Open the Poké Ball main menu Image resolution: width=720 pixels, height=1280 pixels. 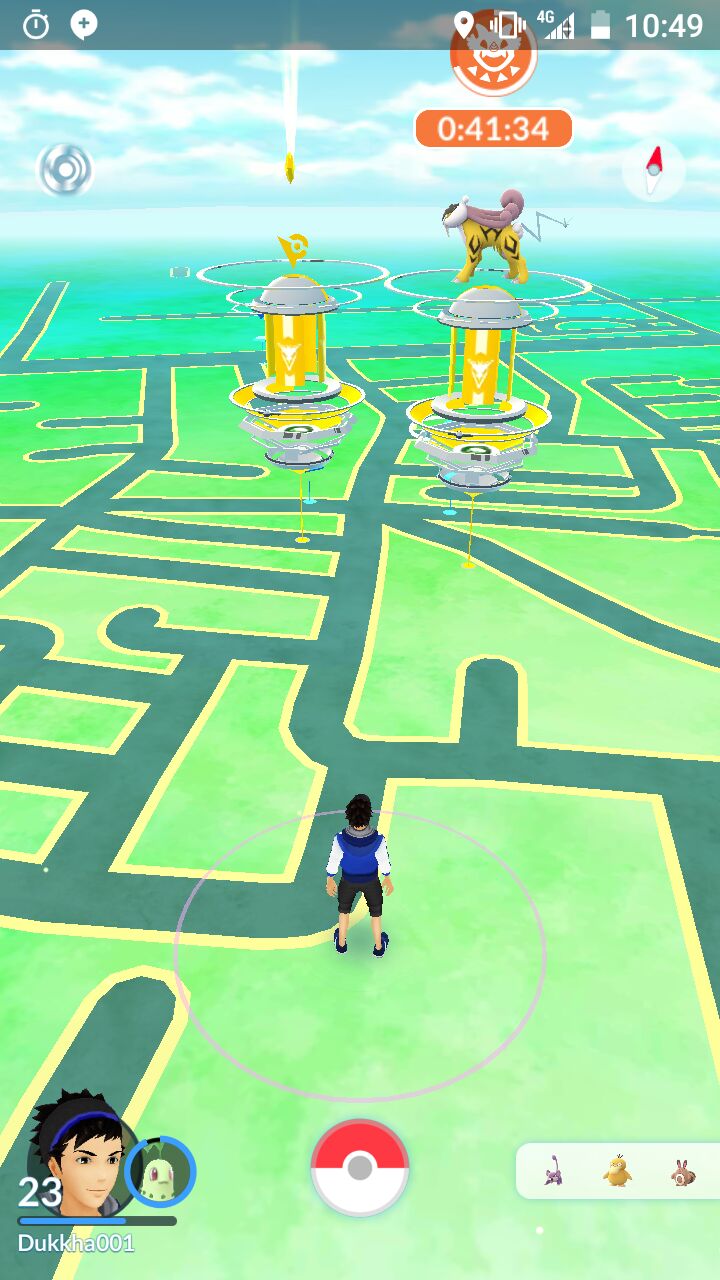[360, 1167]
